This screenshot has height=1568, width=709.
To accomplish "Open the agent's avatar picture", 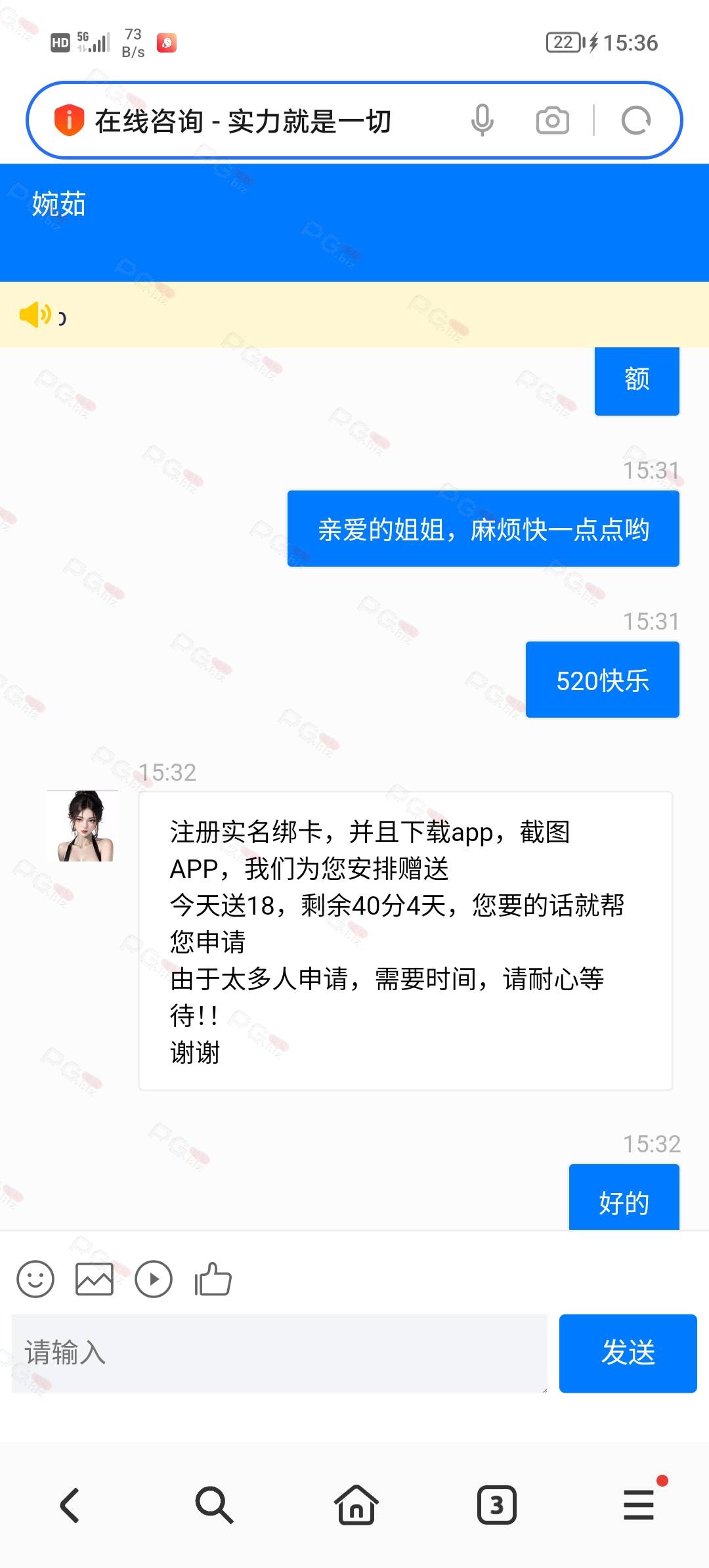I will (83, 826).
